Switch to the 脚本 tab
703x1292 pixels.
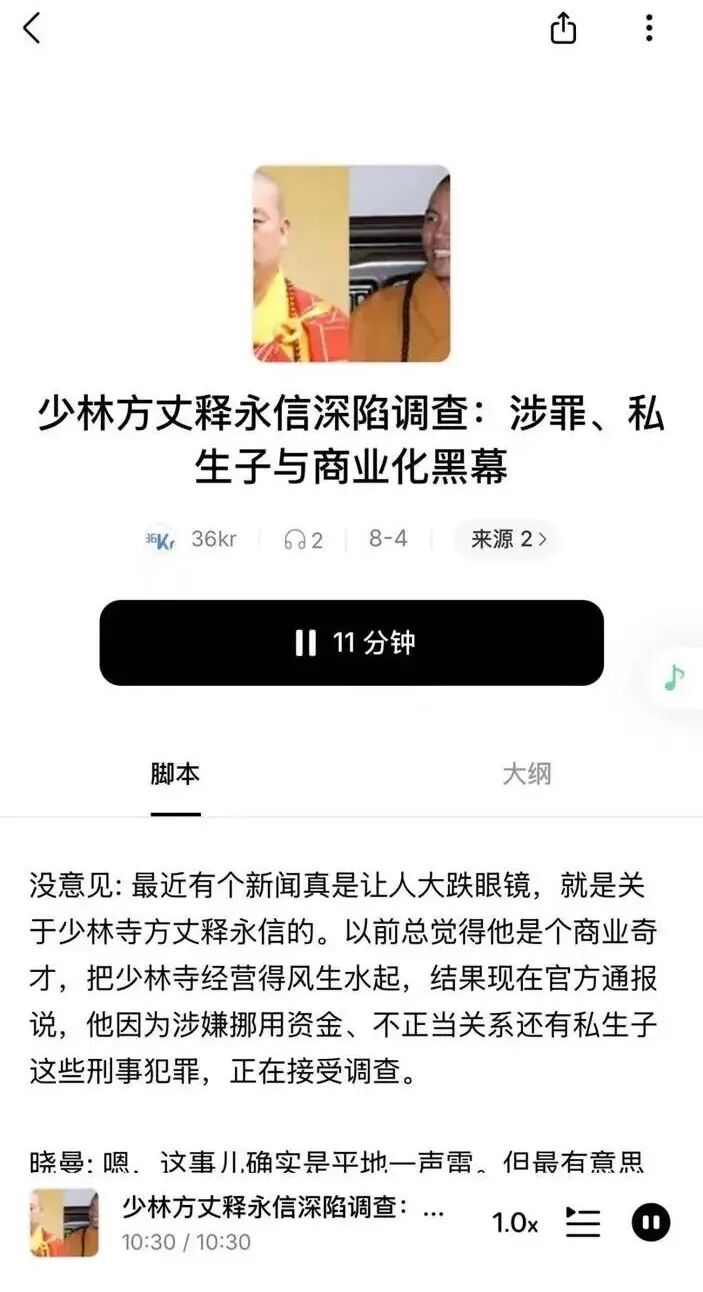click(175, 774)
